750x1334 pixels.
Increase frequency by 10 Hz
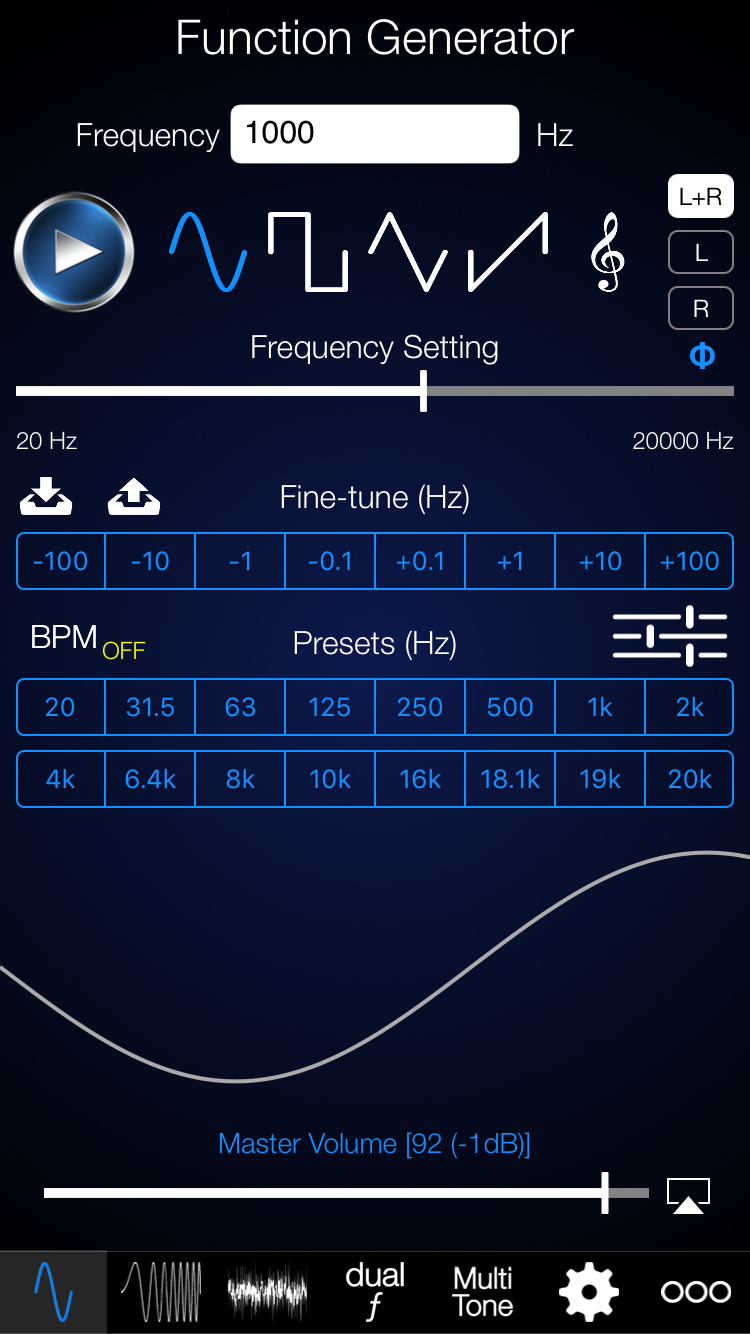click(x=600, y=561)
